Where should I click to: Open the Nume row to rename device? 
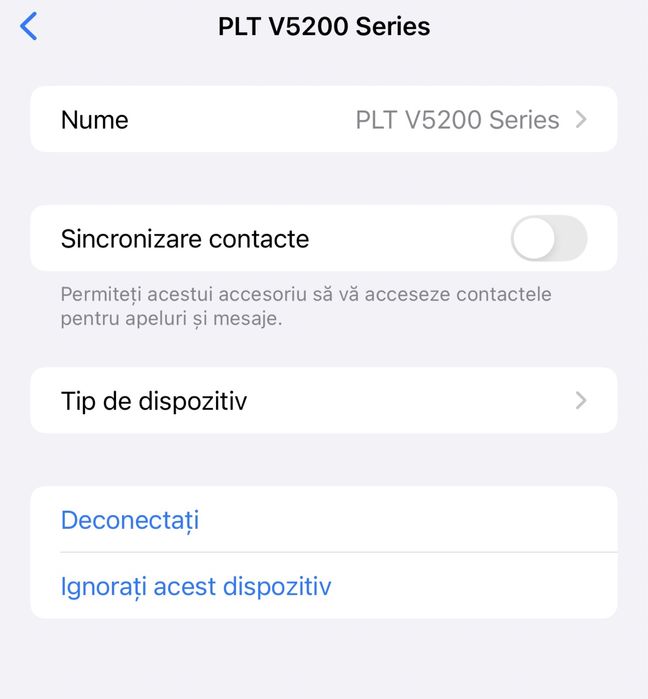[323, 120]
